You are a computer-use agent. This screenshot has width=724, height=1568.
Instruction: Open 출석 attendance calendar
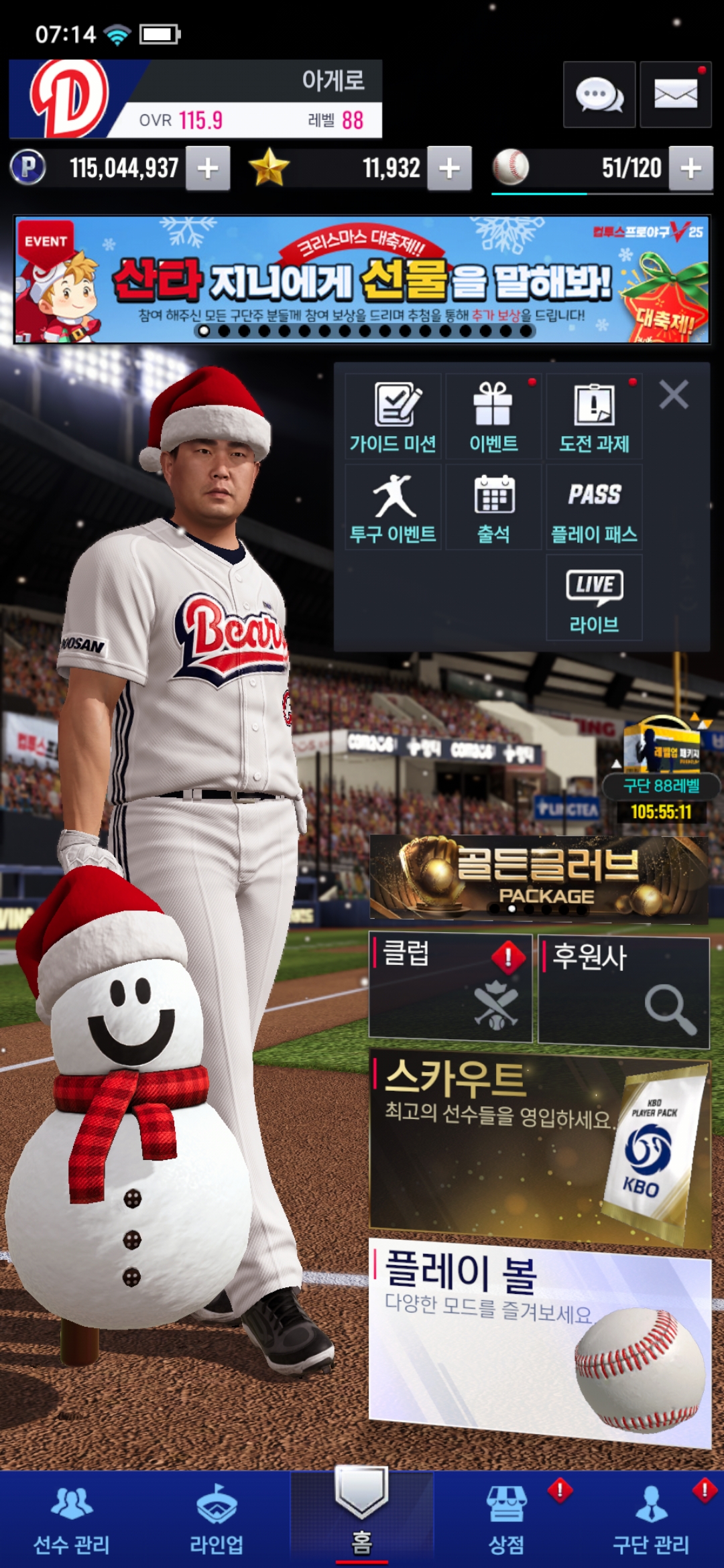pos(493,507)
